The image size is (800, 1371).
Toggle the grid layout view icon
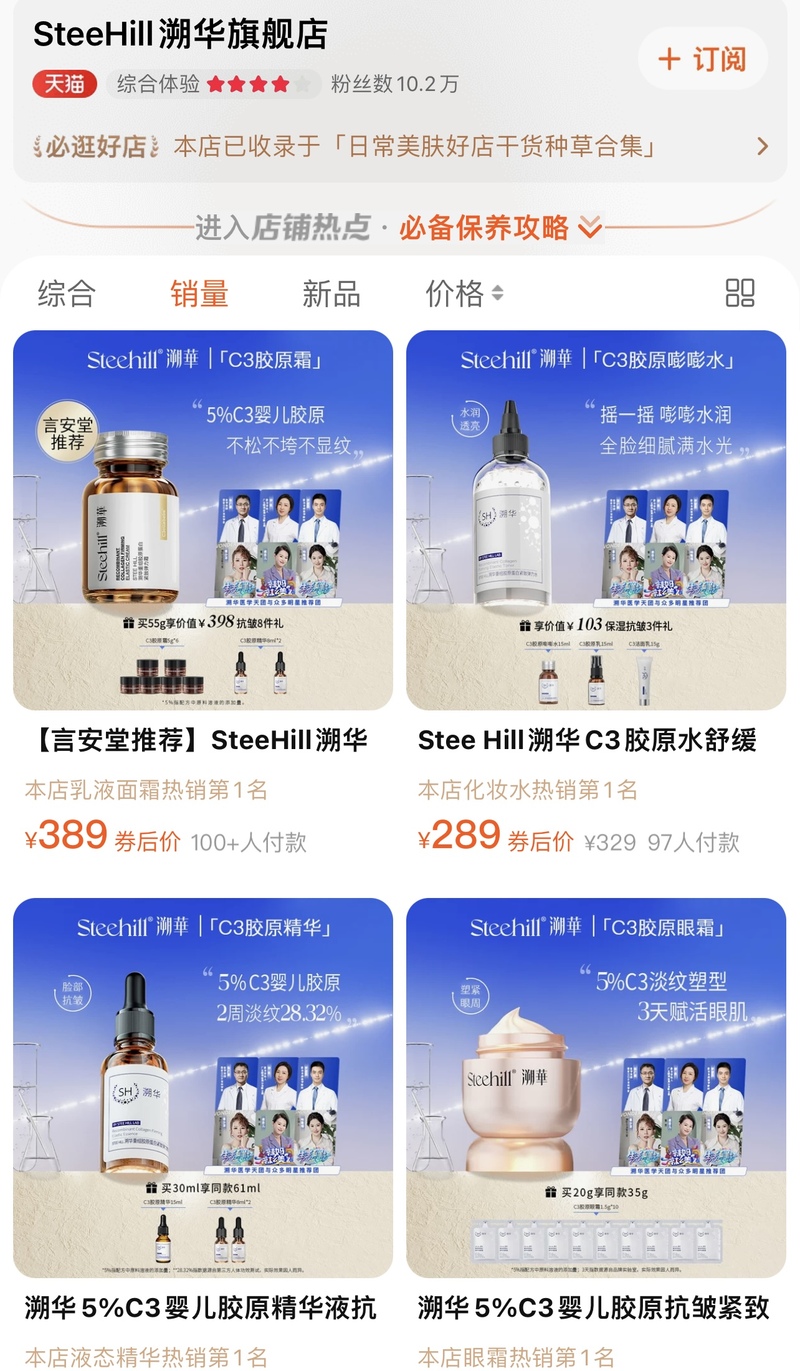coord(740,293)
